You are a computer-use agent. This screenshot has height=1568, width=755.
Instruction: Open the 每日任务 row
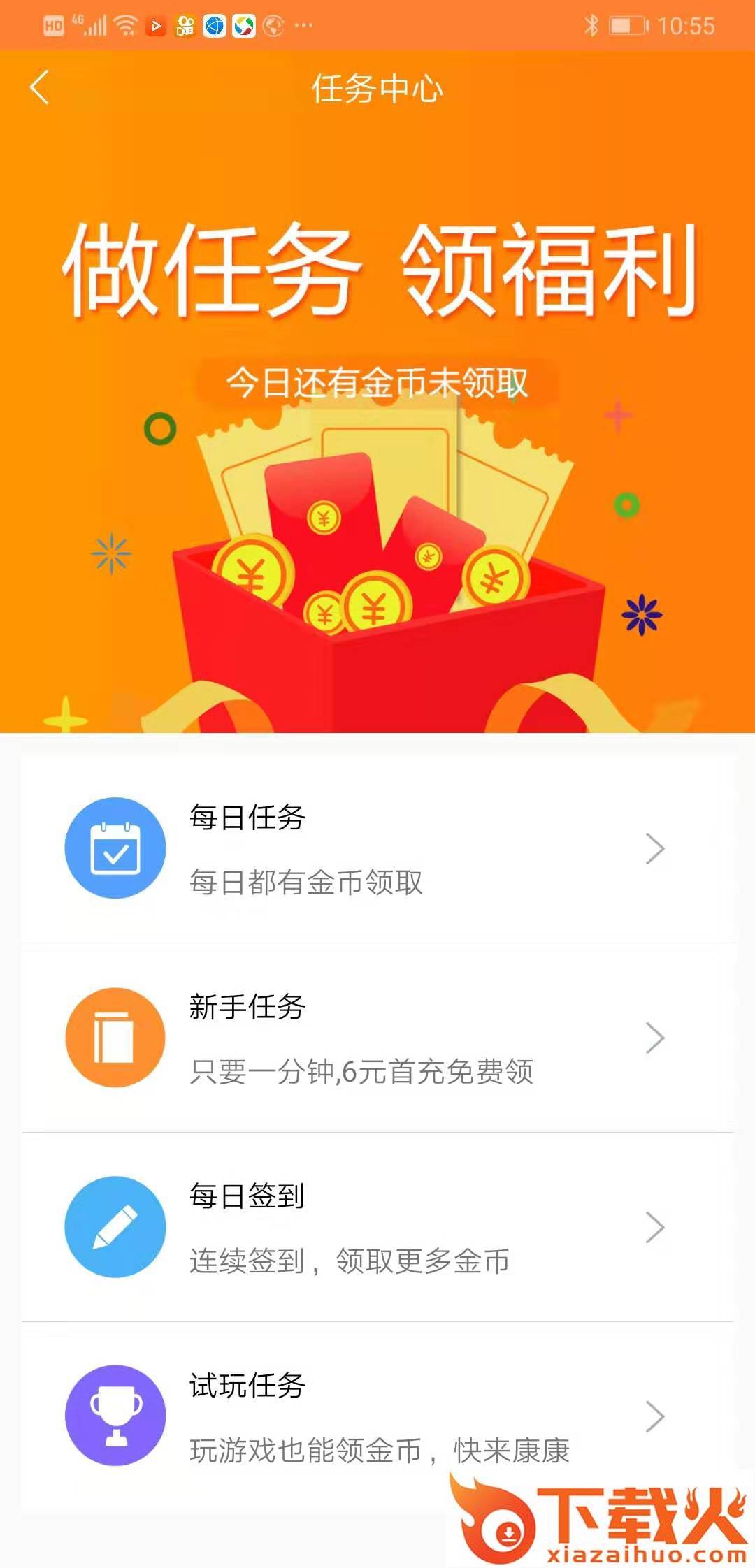pos(377,848)
